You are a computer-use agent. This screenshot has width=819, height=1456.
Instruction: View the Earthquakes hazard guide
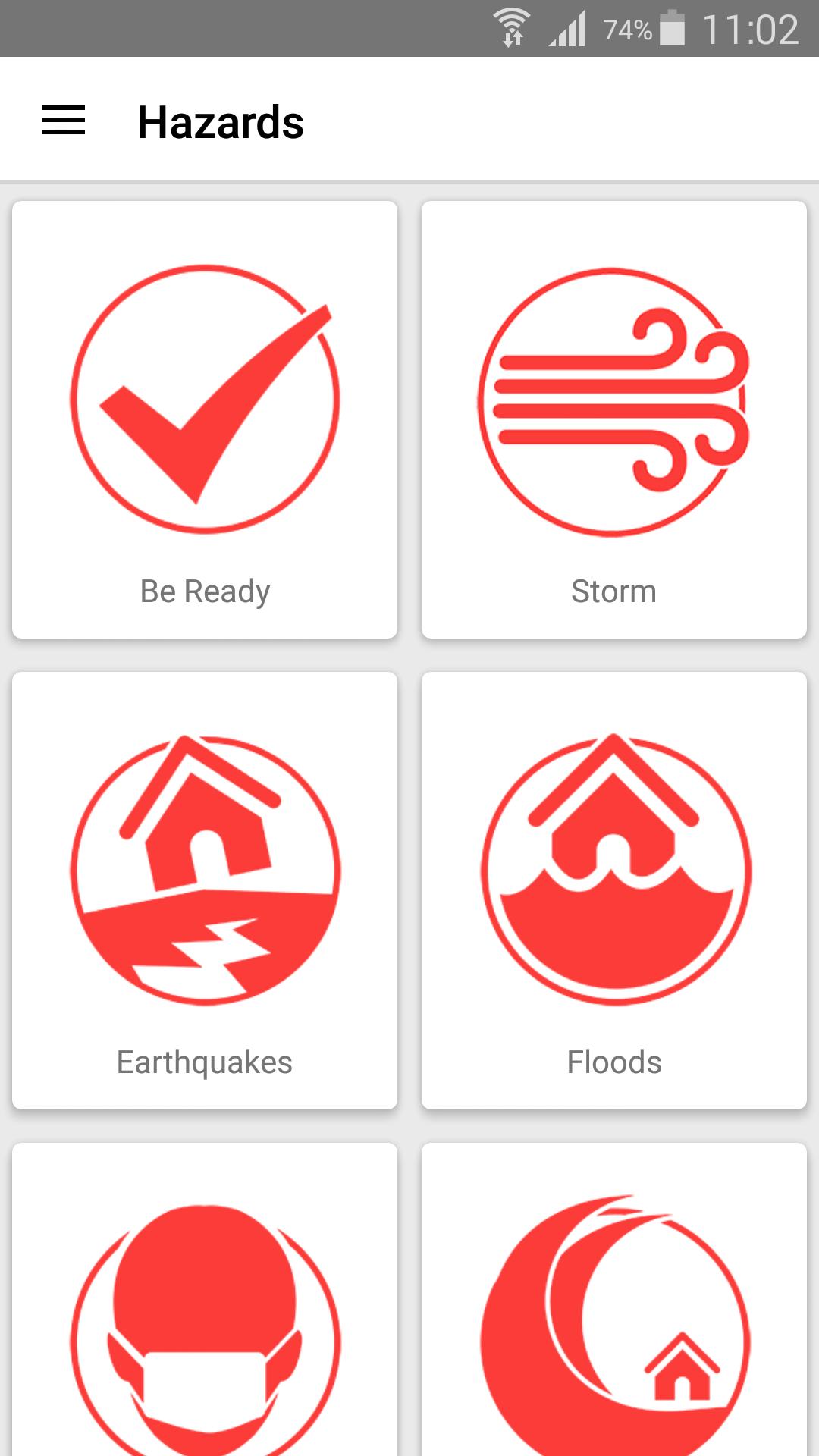coord(205,890)
